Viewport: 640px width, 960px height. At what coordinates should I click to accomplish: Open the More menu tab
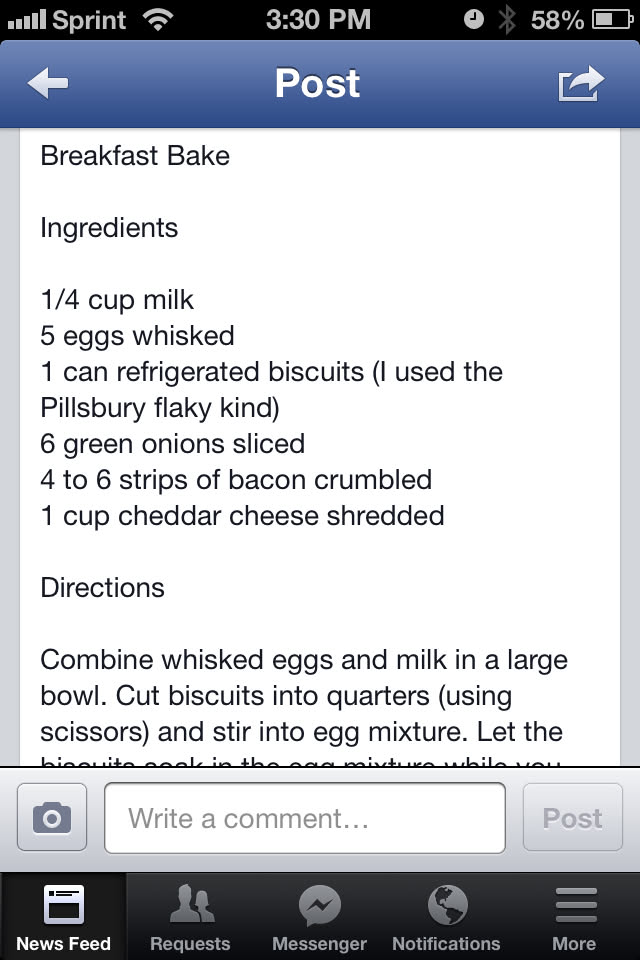(x=574, y=916)
